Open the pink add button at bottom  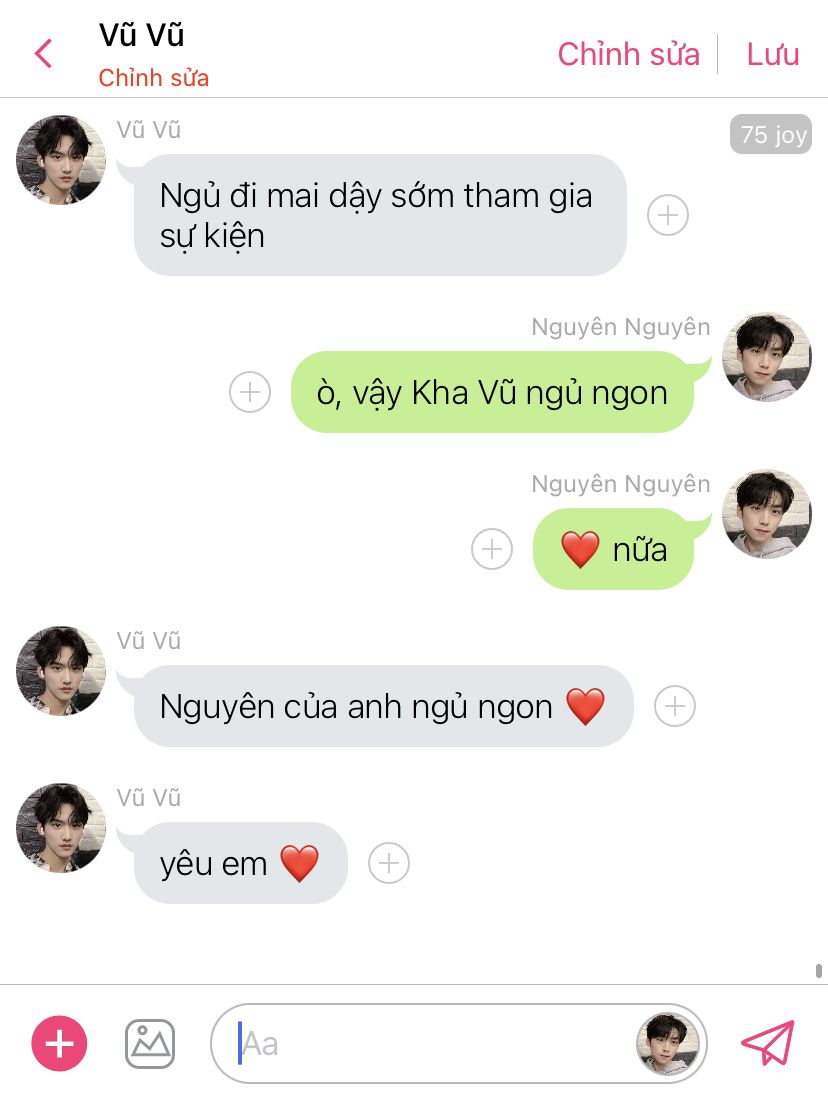point(60,1044)
